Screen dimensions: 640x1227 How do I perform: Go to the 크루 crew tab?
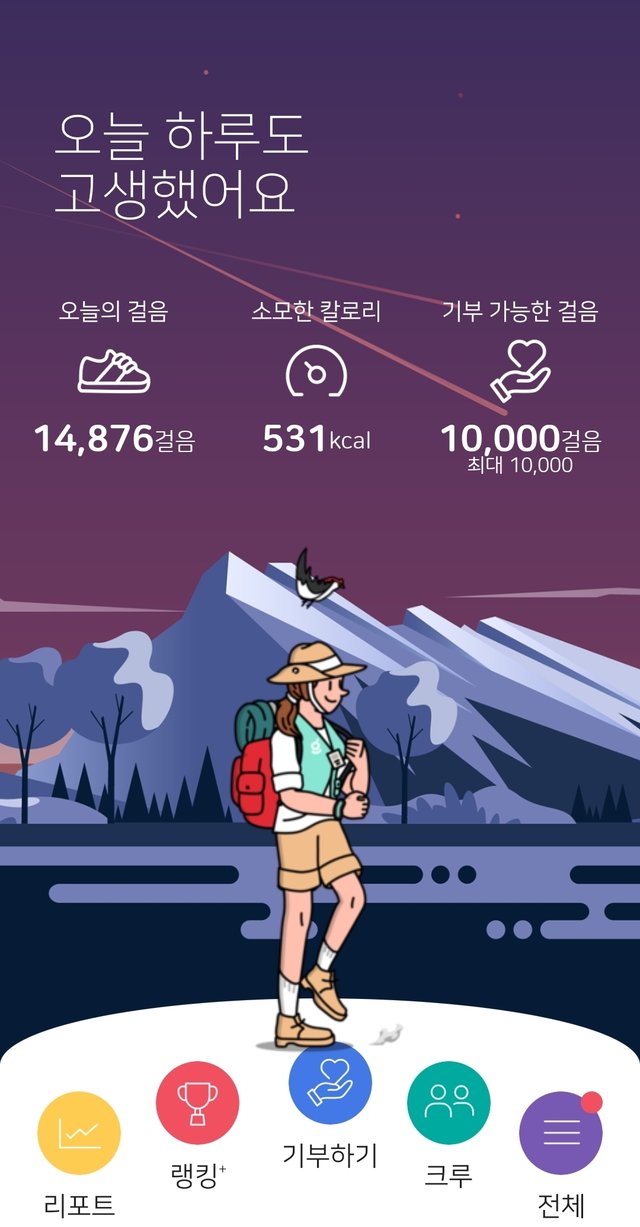[x=448, y=1103]
